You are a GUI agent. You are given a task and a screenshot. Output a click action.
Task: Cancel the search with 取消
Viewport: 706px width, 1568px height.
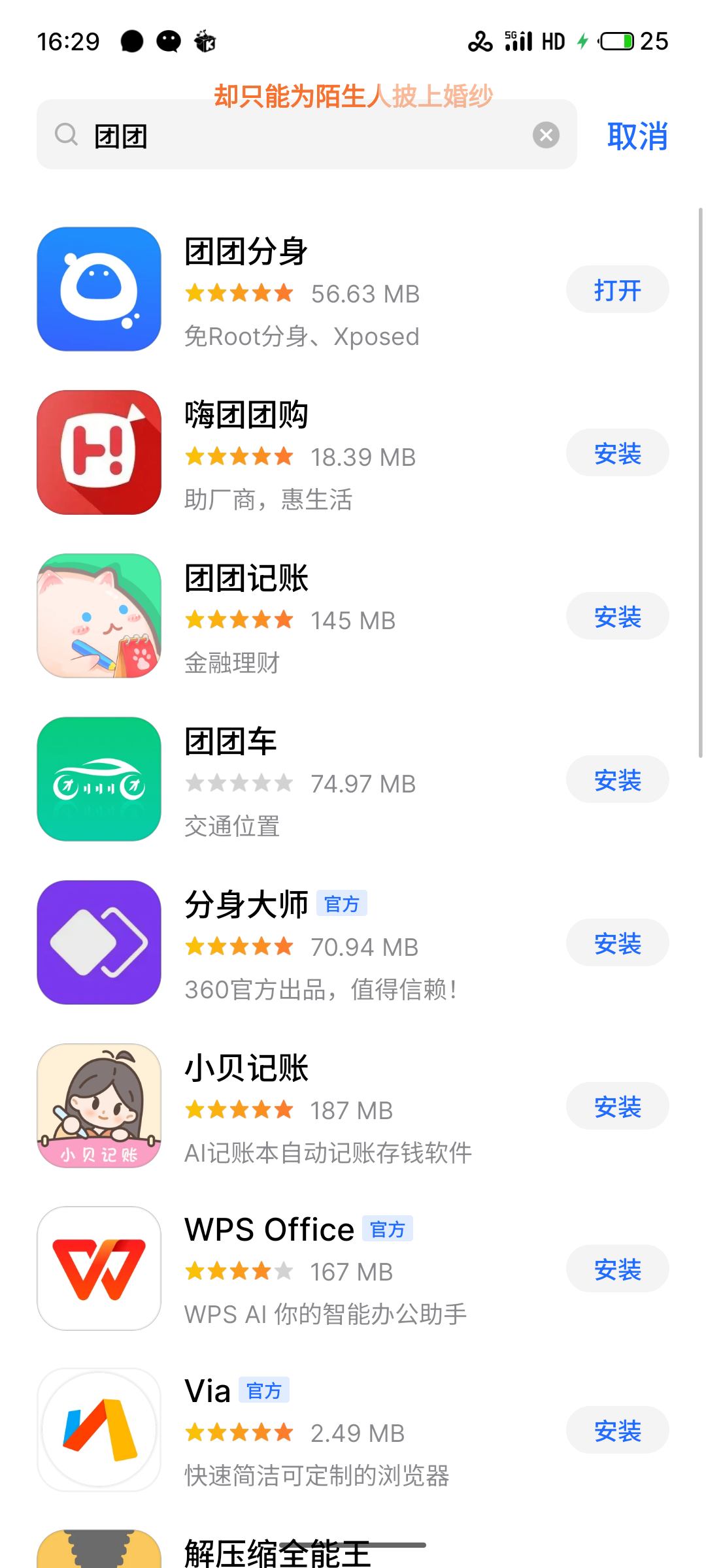(x=637, y=135)
